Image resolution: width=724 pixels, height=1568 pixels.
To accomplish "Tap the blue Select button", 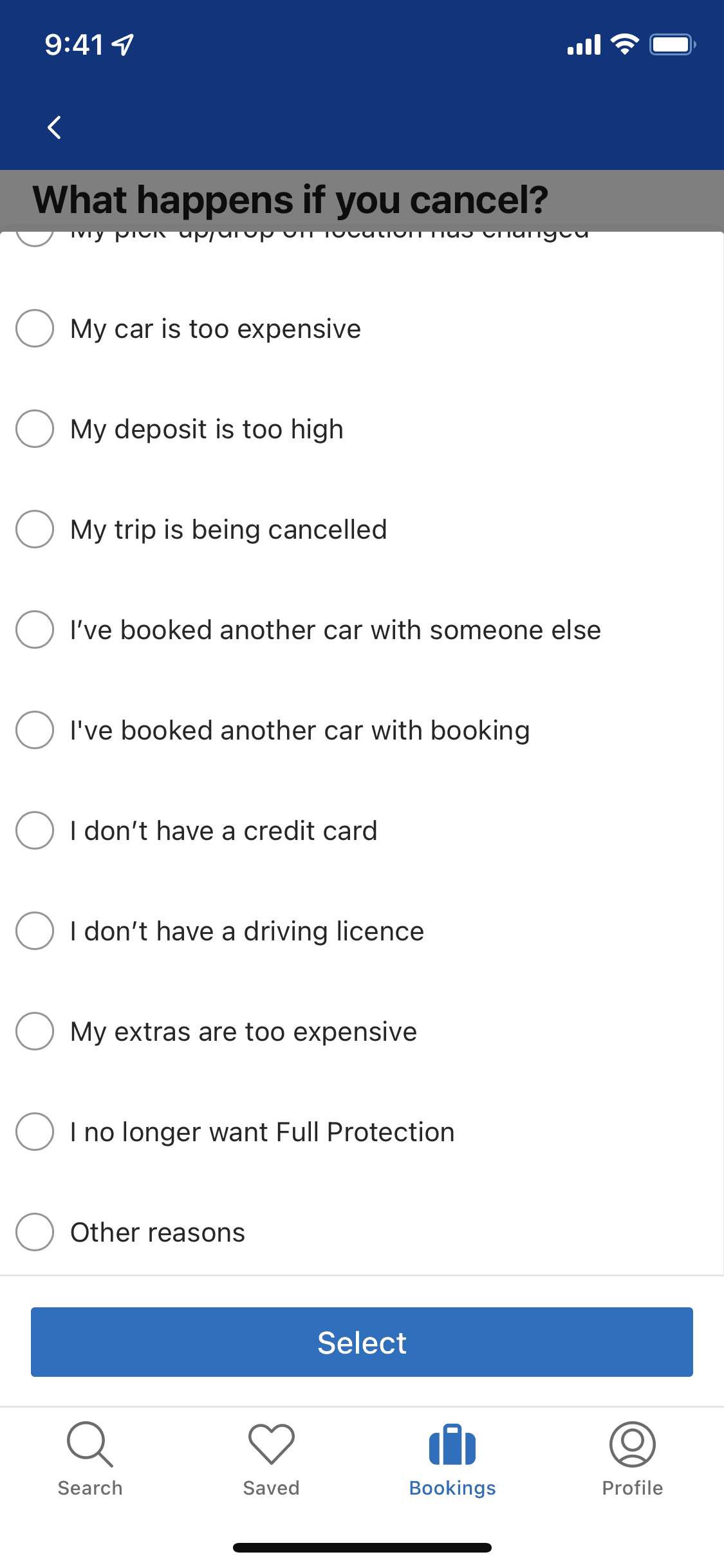I will (x=362, y=1342).
